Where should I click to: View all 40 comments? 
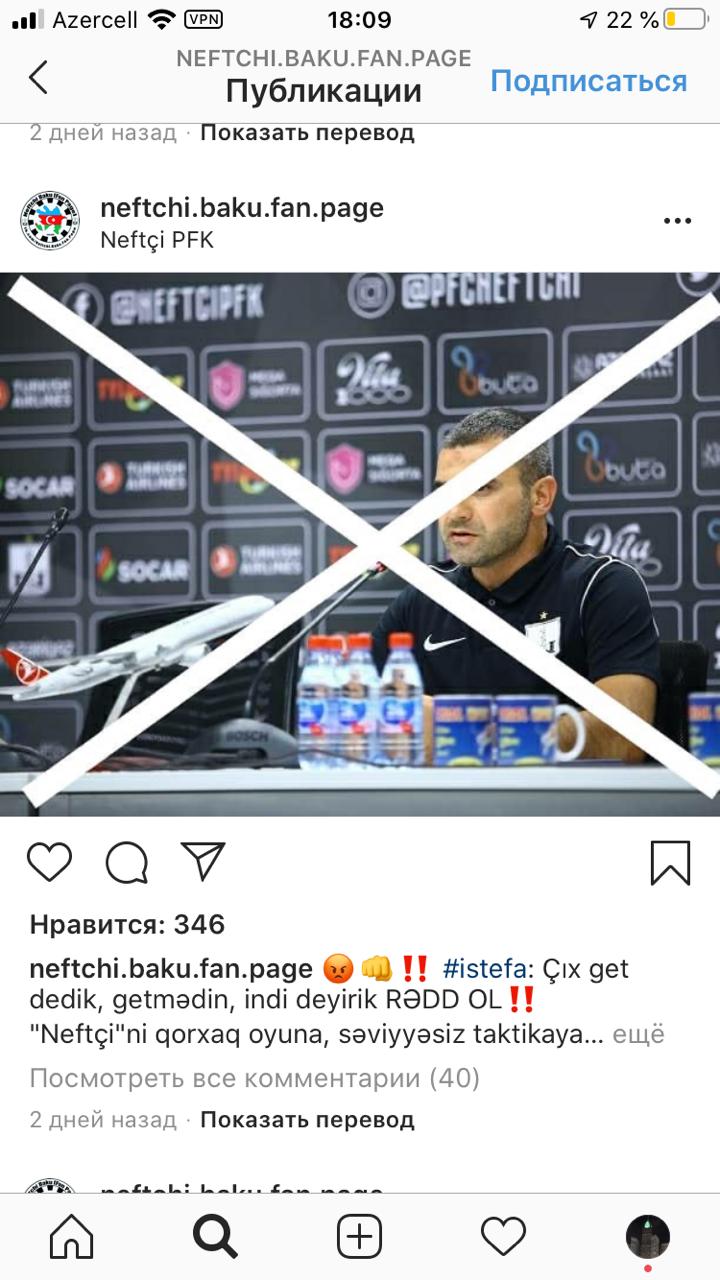point(254,1079)
